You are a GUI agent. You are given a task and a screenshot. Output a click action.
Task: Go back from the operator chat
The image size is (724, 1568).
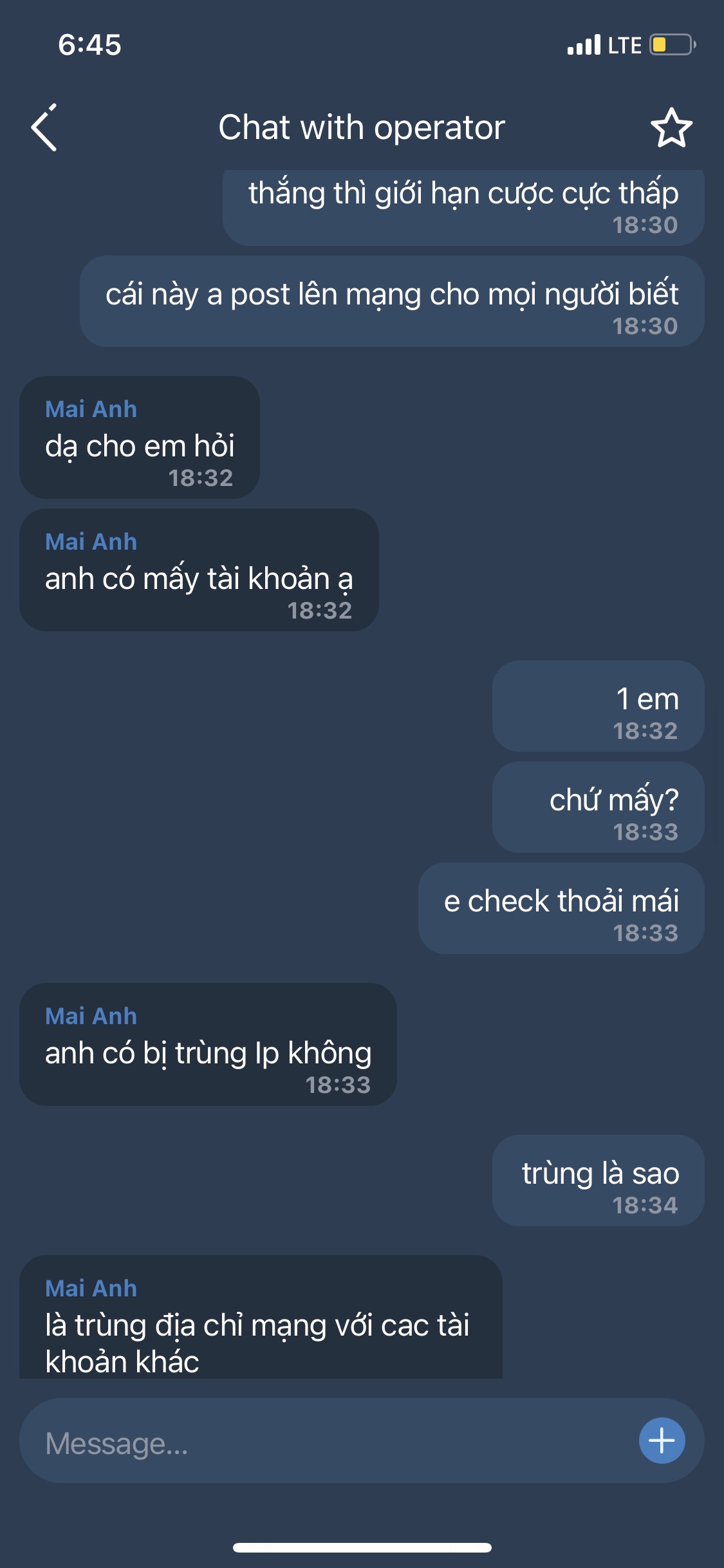tap(44, 127)
